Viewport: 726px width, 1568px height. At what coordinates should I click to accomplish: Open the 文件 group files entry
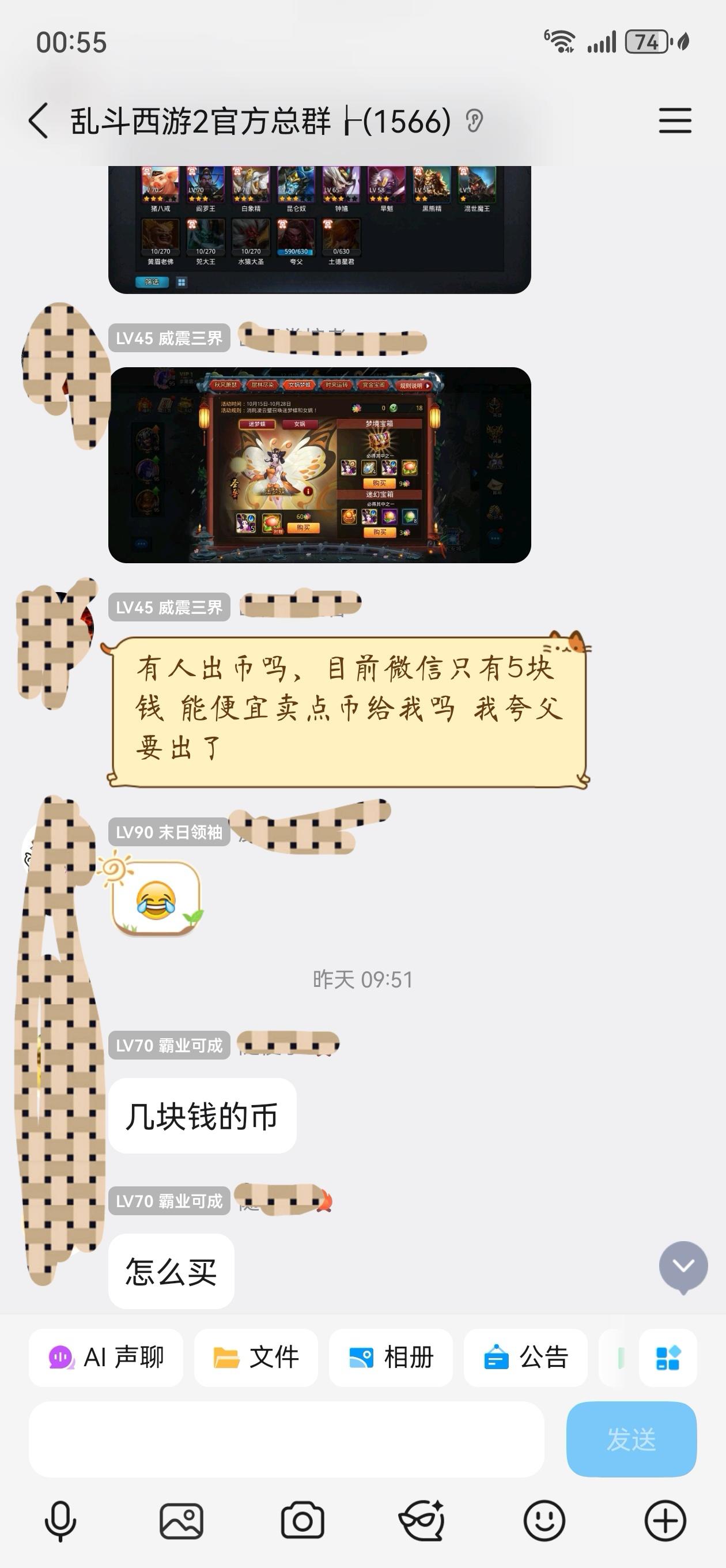coord(256,1359)
